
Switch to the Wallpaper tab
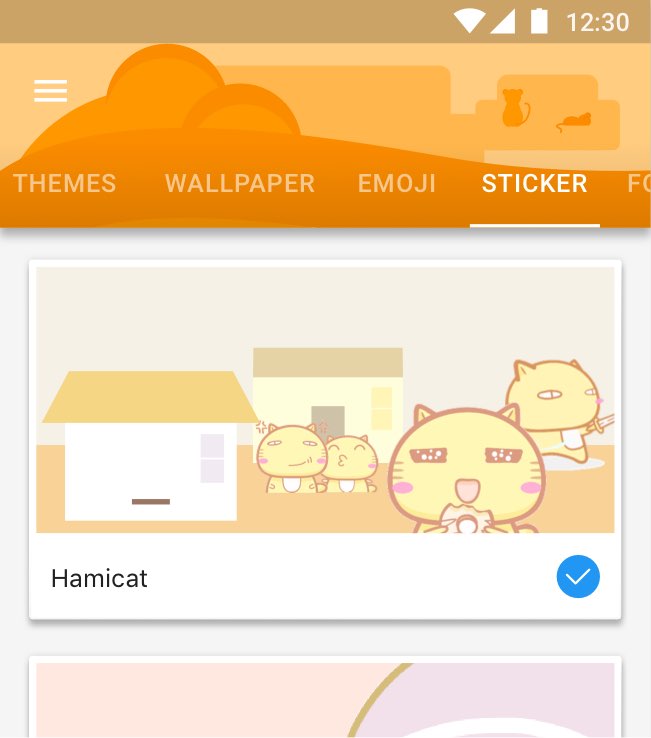click(240, 184)
